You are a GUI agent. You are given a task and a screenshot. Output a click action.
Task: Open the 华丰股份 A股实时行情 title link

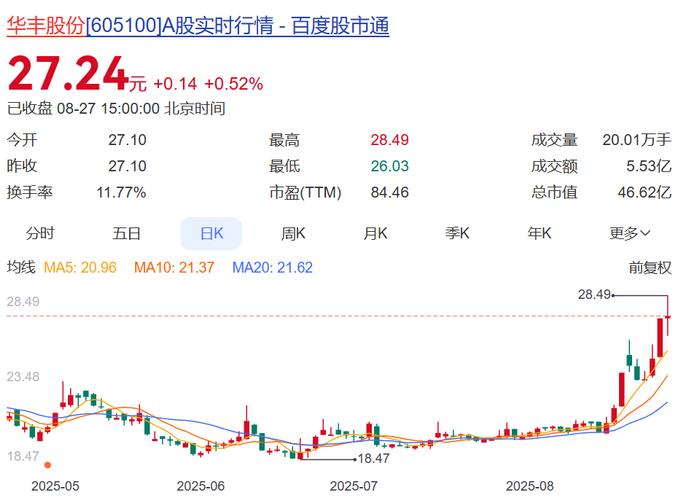pos(198,25)
